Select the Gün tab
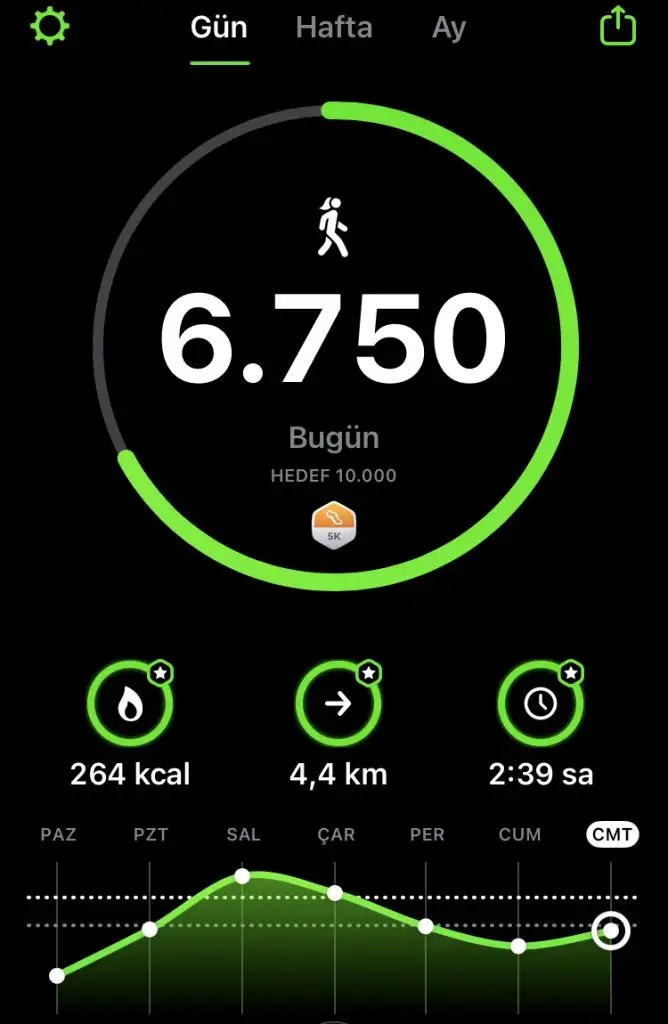The image size is (668, 1024). click(220, 27)
